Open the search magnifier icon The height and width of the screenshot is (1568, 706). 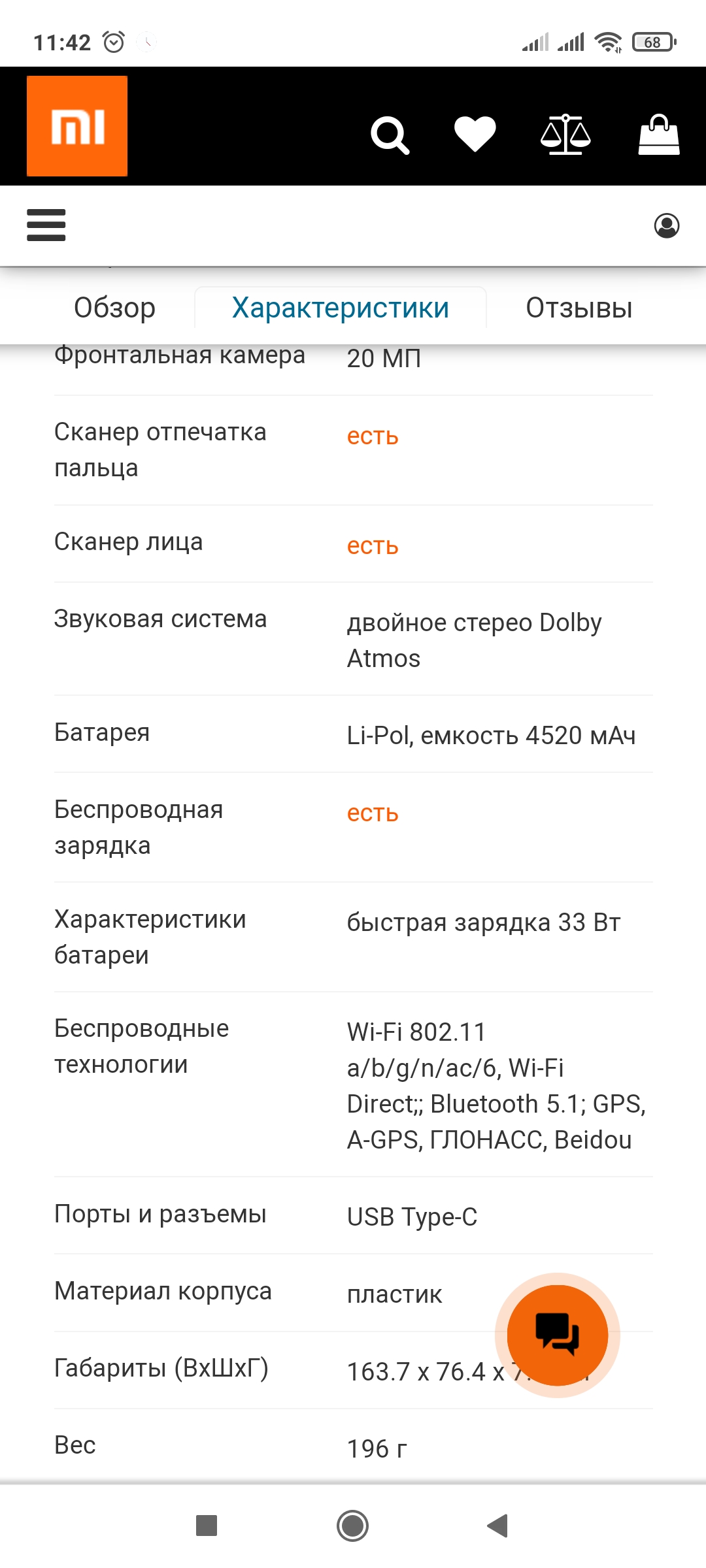tap(390, 135)
